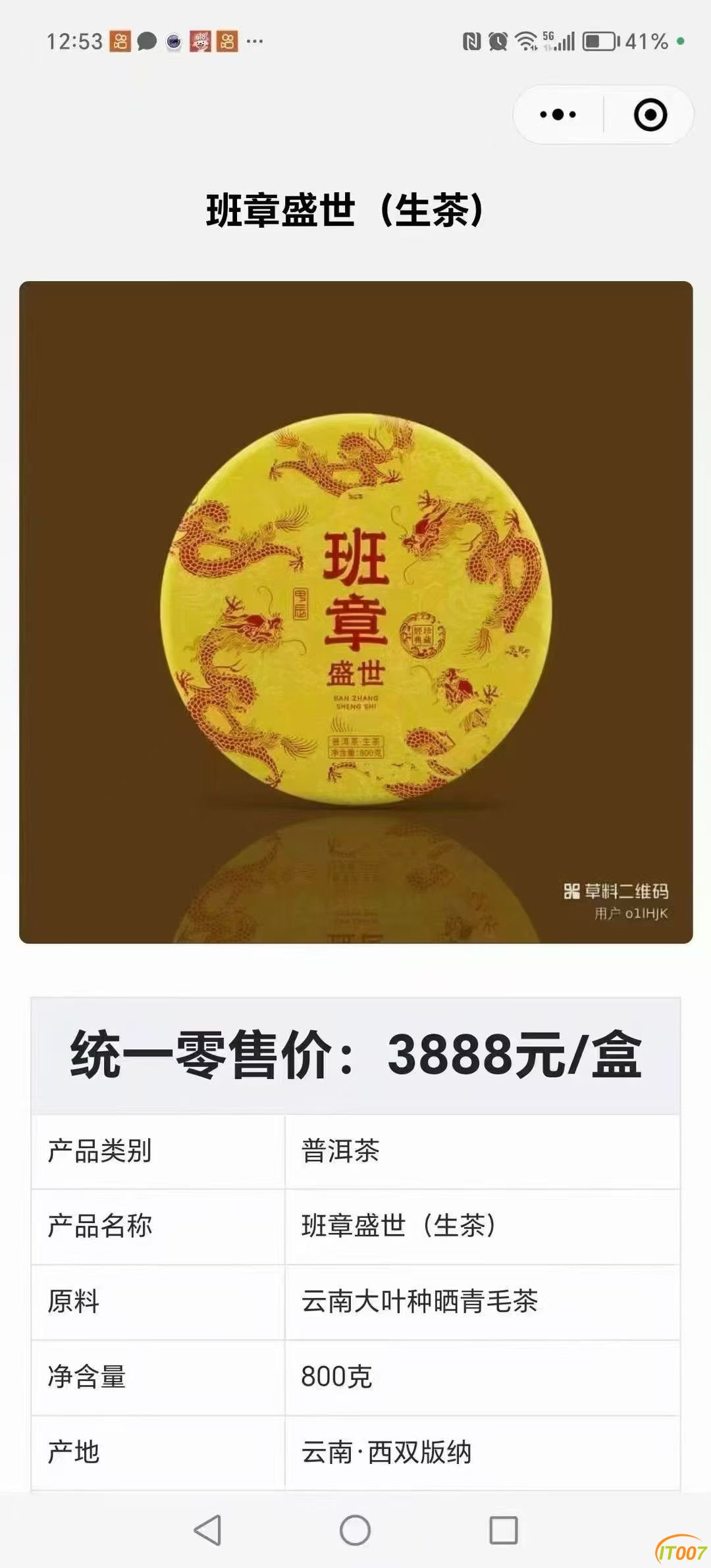Open the 班章盛世 tea cake product image
This screenshot has width=711, height=1568.
coord(355,612)
